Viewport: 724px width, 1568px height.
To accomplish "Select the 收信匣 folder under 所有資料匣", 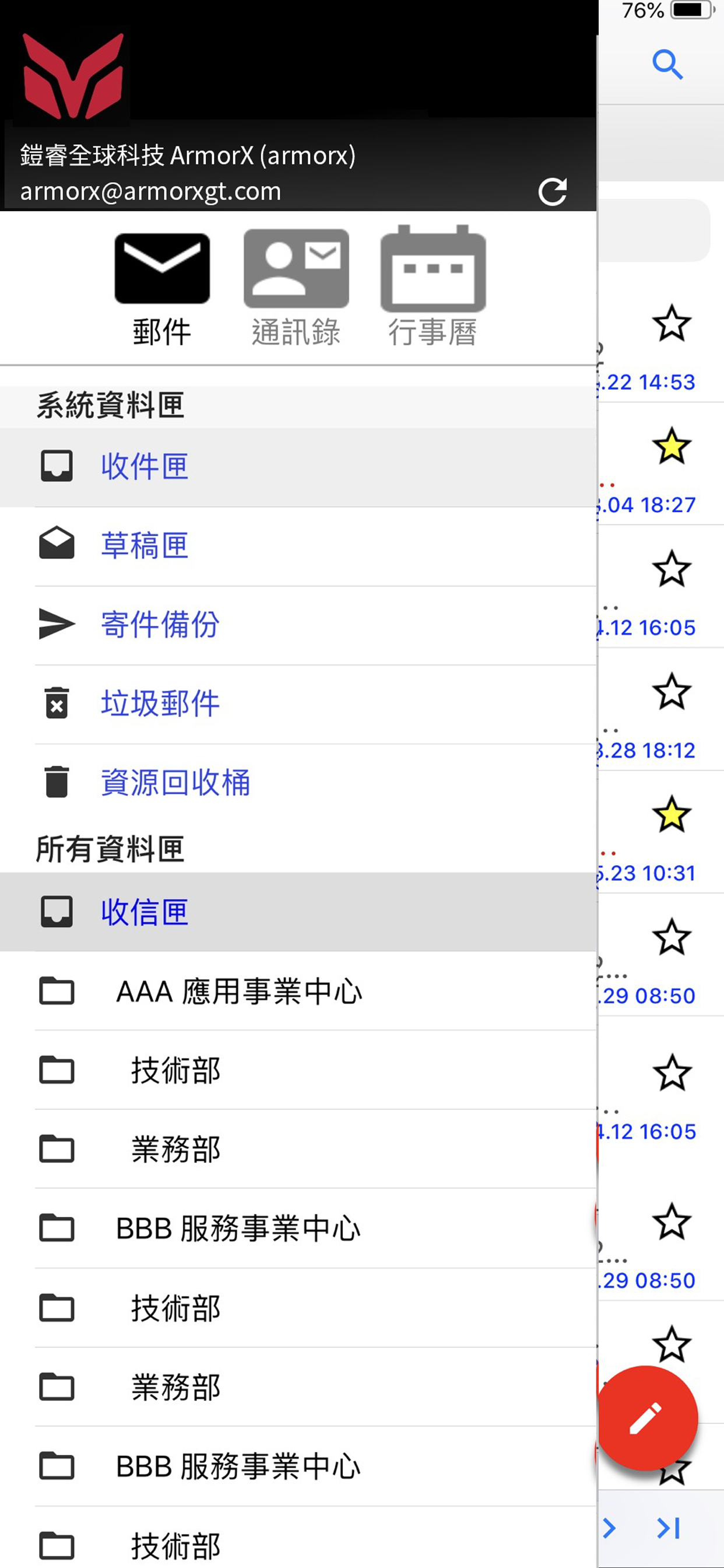I will coord(298,911).
